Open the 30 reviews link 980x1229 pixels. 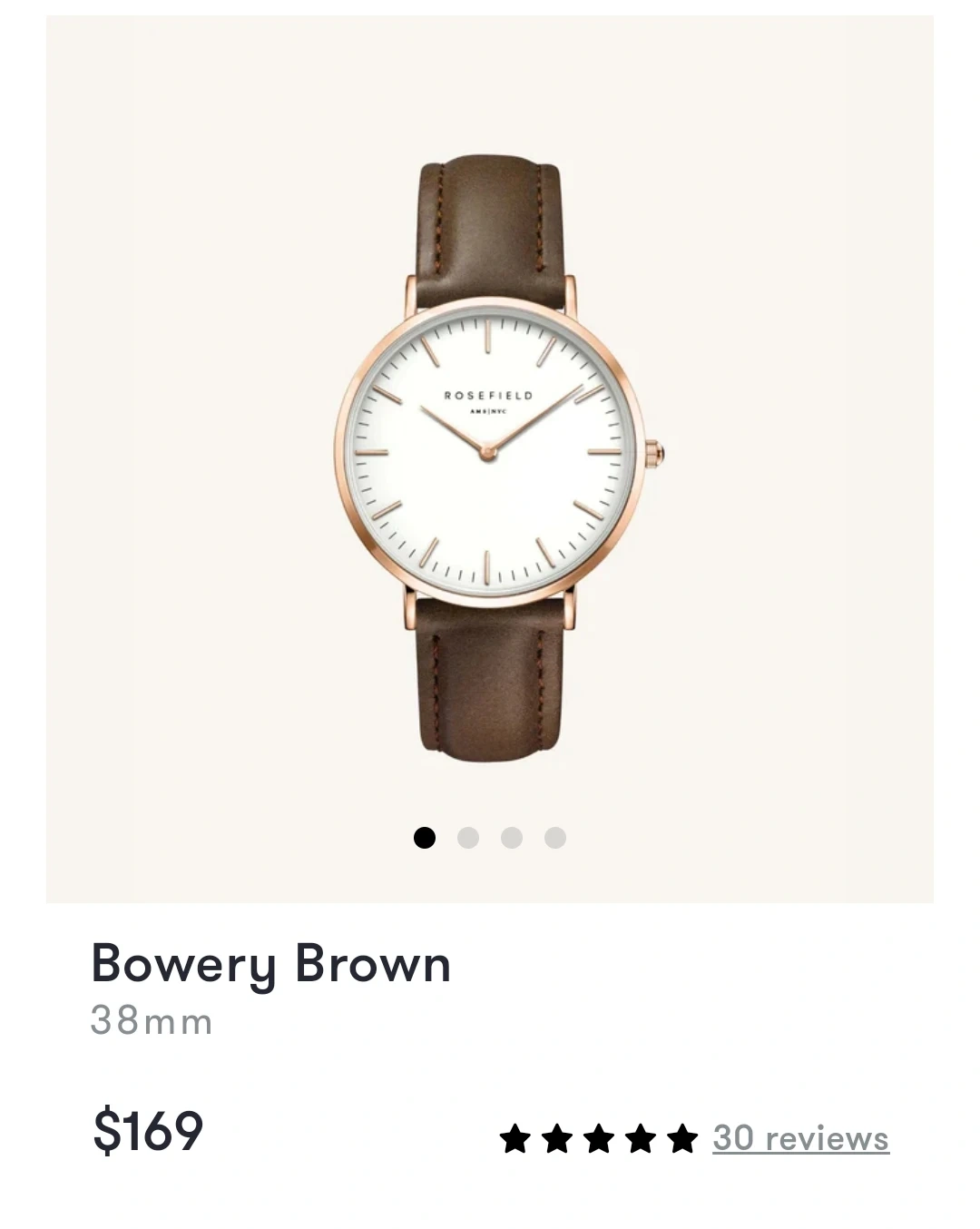[x=800, y=1137]
